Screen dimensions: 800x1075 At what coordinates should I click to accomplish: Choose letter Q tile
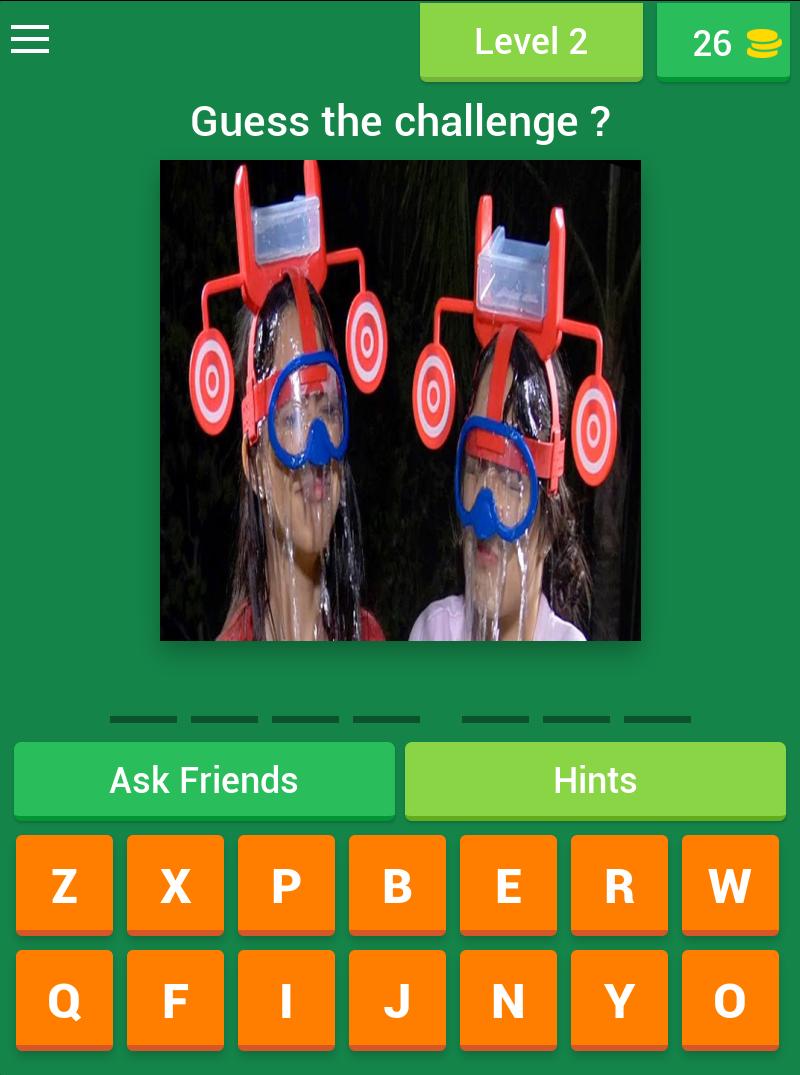64,1000
